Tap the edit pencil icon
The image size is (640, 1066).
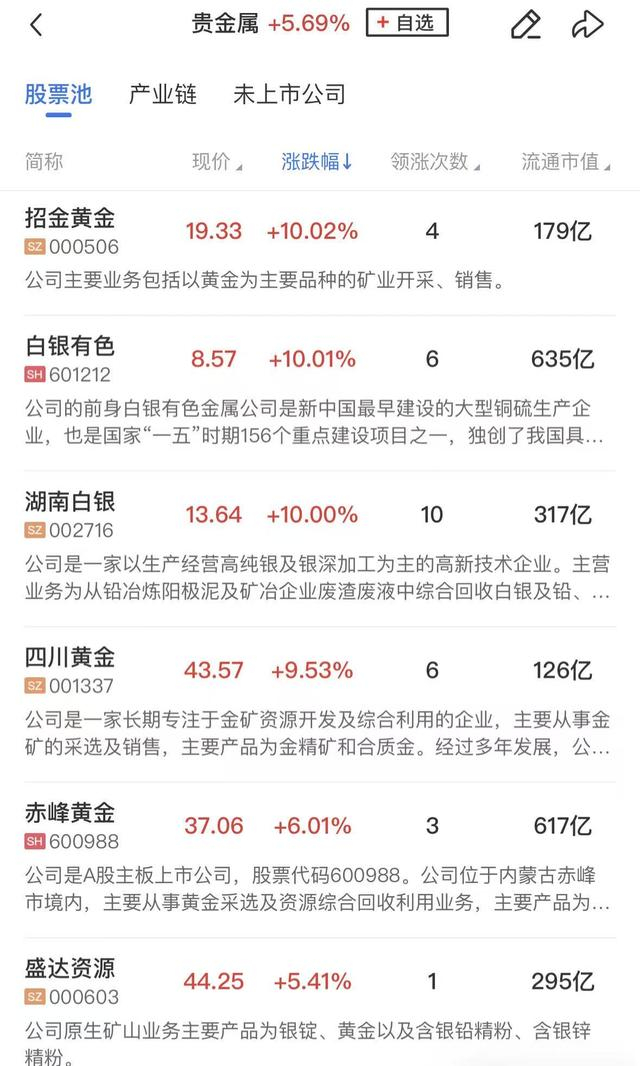(525, 25)
